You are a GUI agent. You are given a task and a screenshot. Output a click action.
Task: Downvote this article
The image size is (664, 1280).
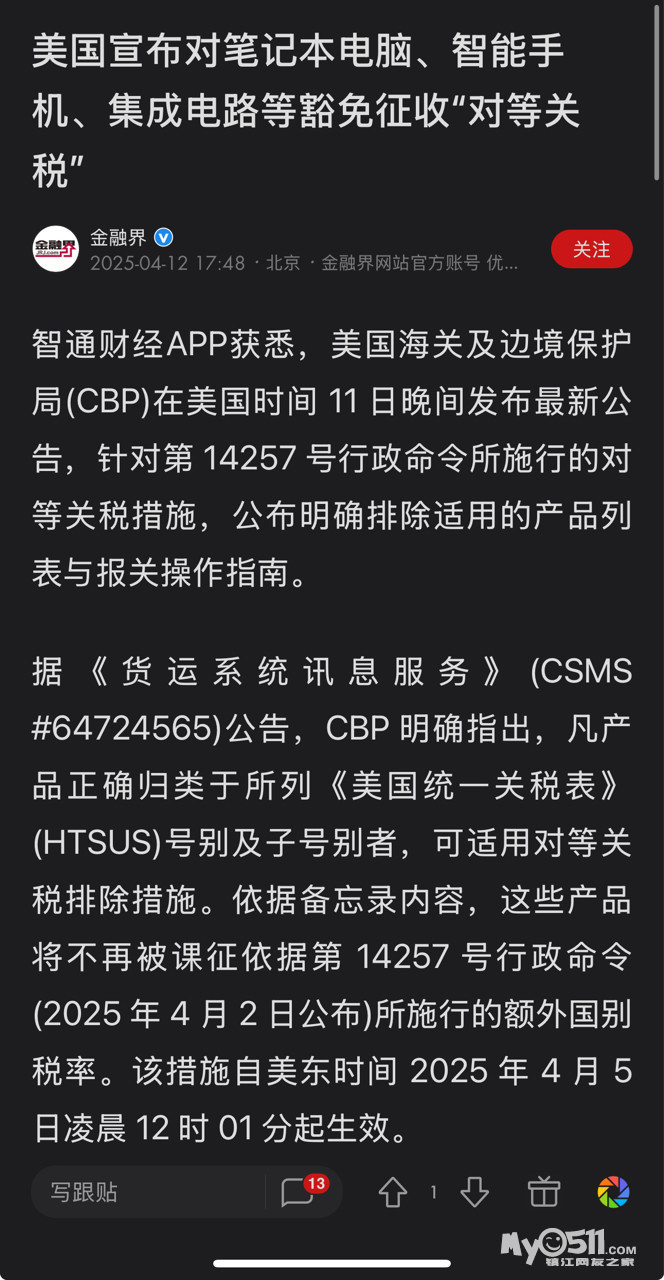click(x=474, y=1192)
